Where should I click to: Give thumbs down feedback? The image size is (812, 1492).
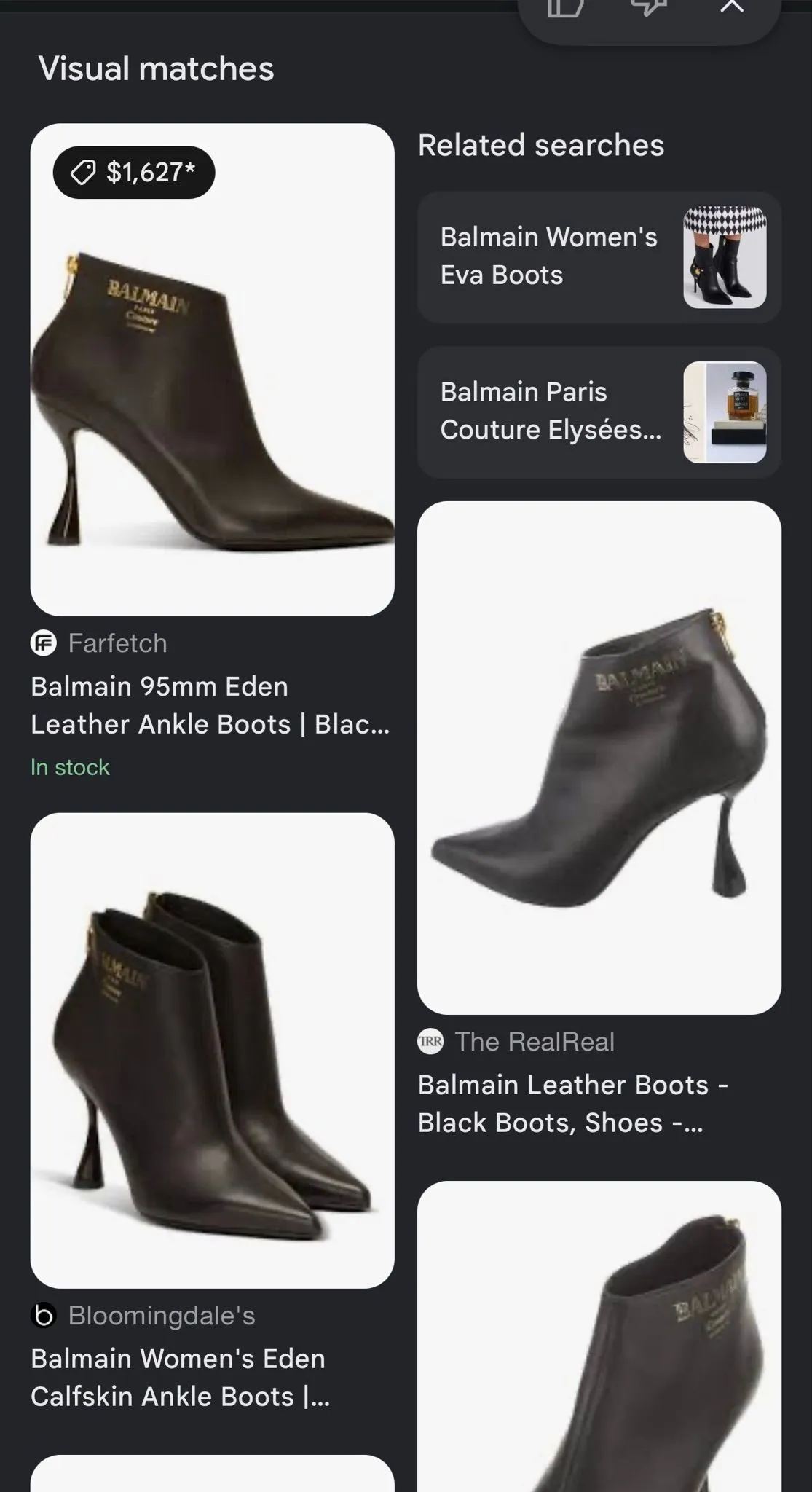648,7
